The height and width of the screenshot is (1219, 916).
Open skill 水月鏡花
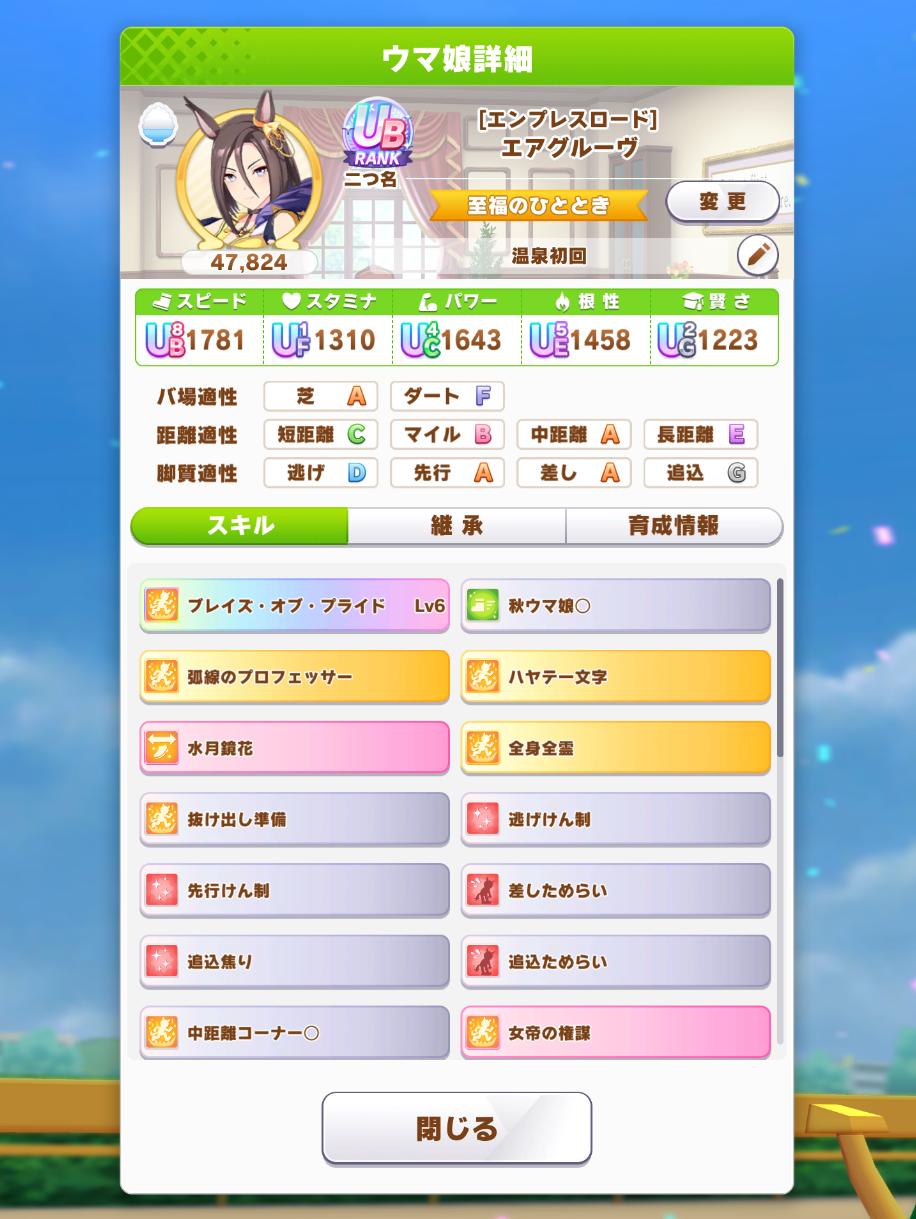coord(294,748)
